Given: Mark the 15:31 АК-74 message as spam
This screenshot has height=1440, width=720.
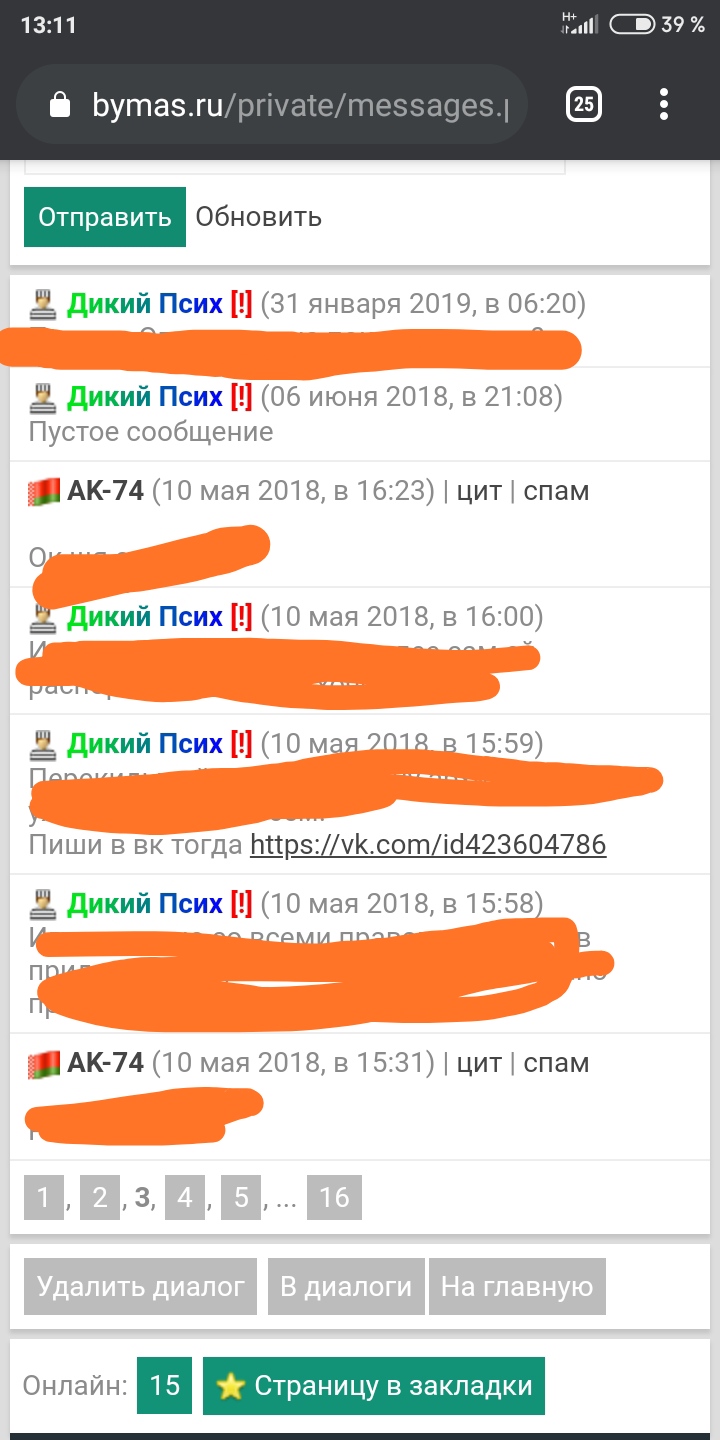Looking at the screenshot, I should [x=556, y=1063].
